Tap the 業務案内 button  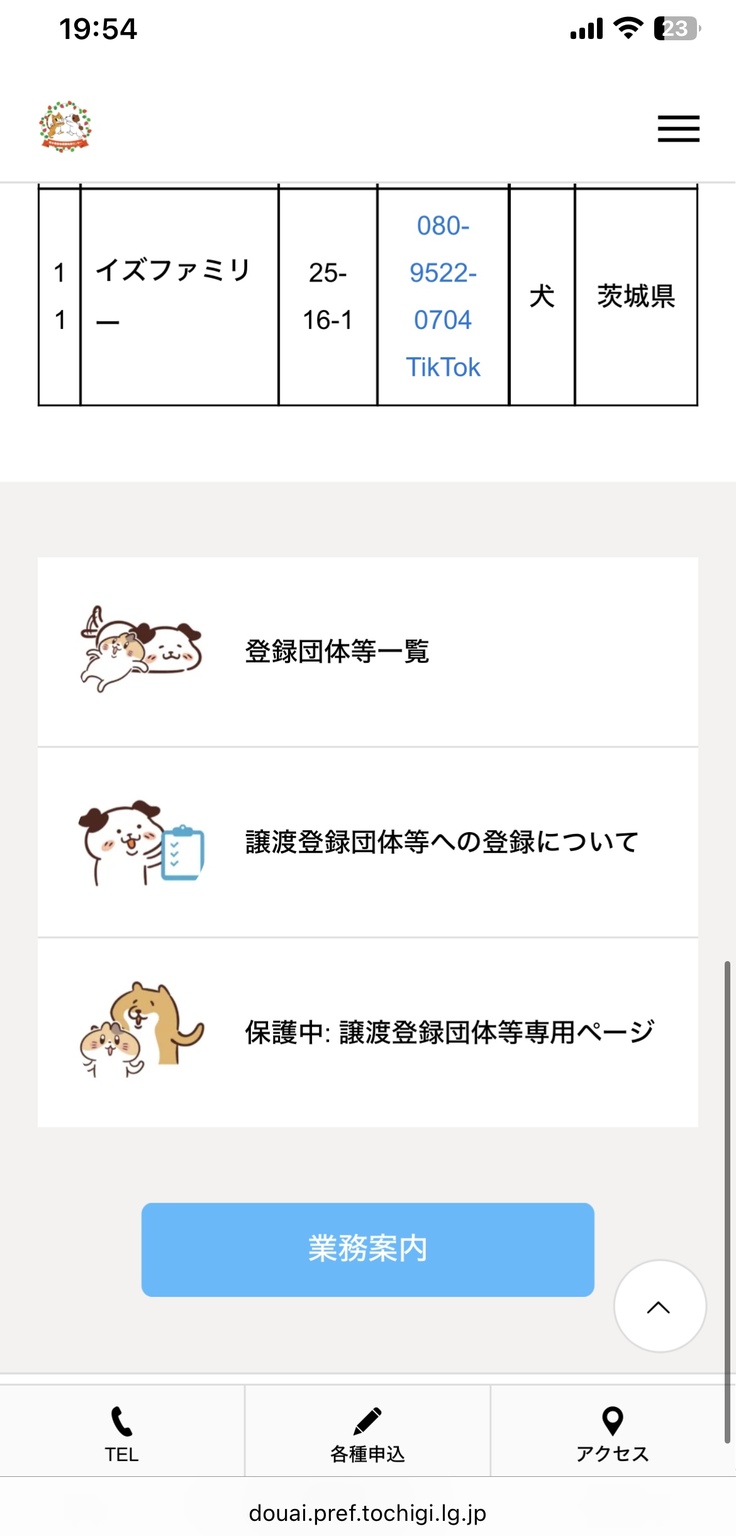367,1249
